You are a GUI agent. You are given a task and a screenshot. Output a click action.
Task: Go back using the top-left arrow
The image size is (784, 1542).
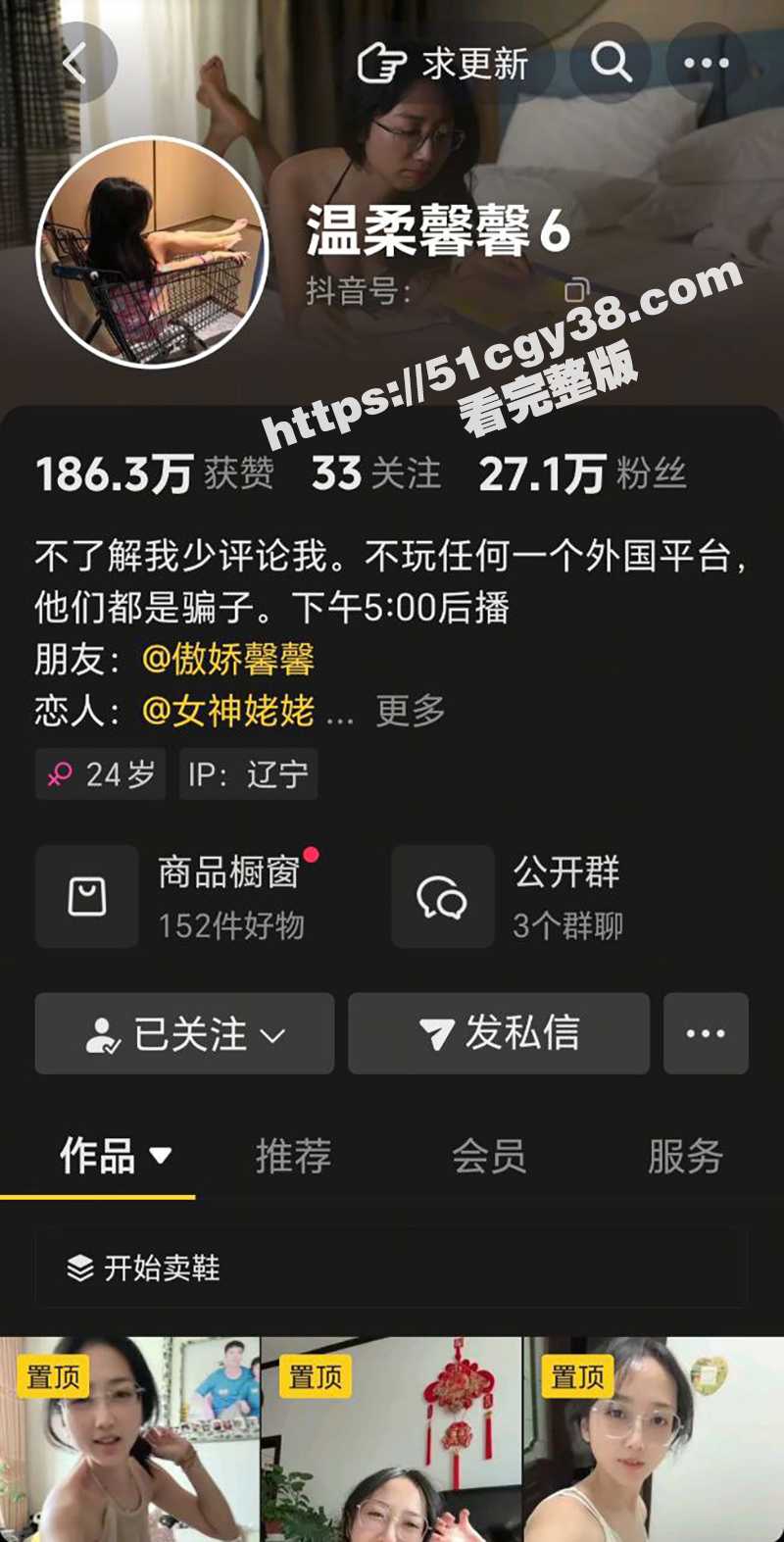pos(75,64)
